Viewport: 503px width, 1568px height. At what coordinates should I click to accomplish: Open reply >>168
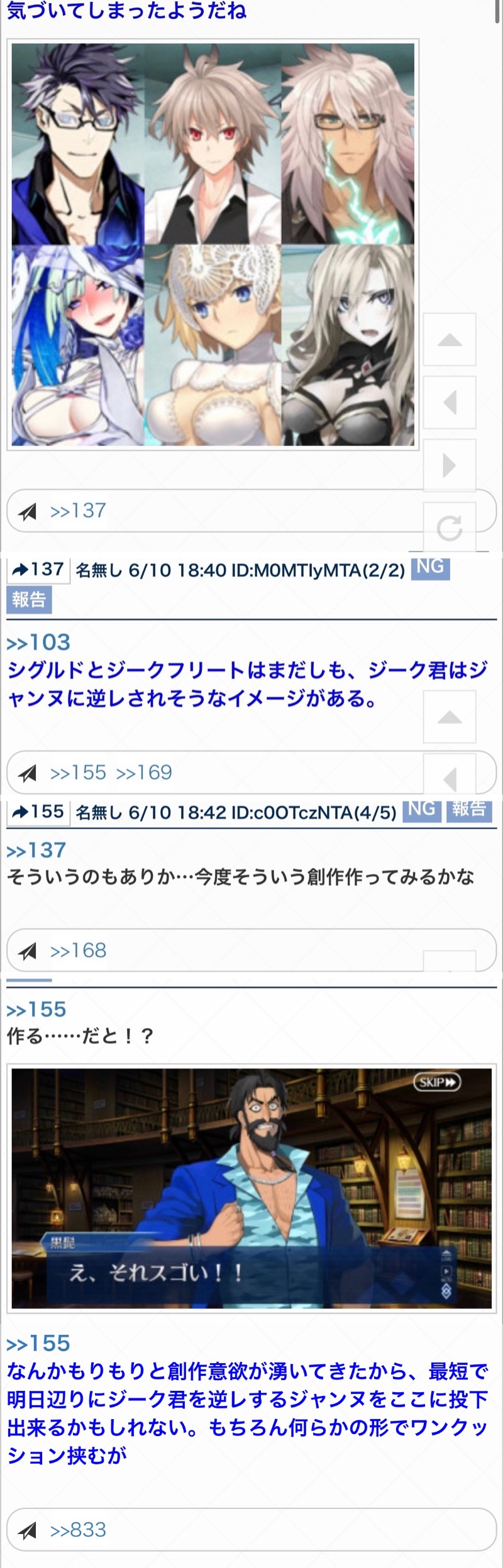tap(78, 950)
